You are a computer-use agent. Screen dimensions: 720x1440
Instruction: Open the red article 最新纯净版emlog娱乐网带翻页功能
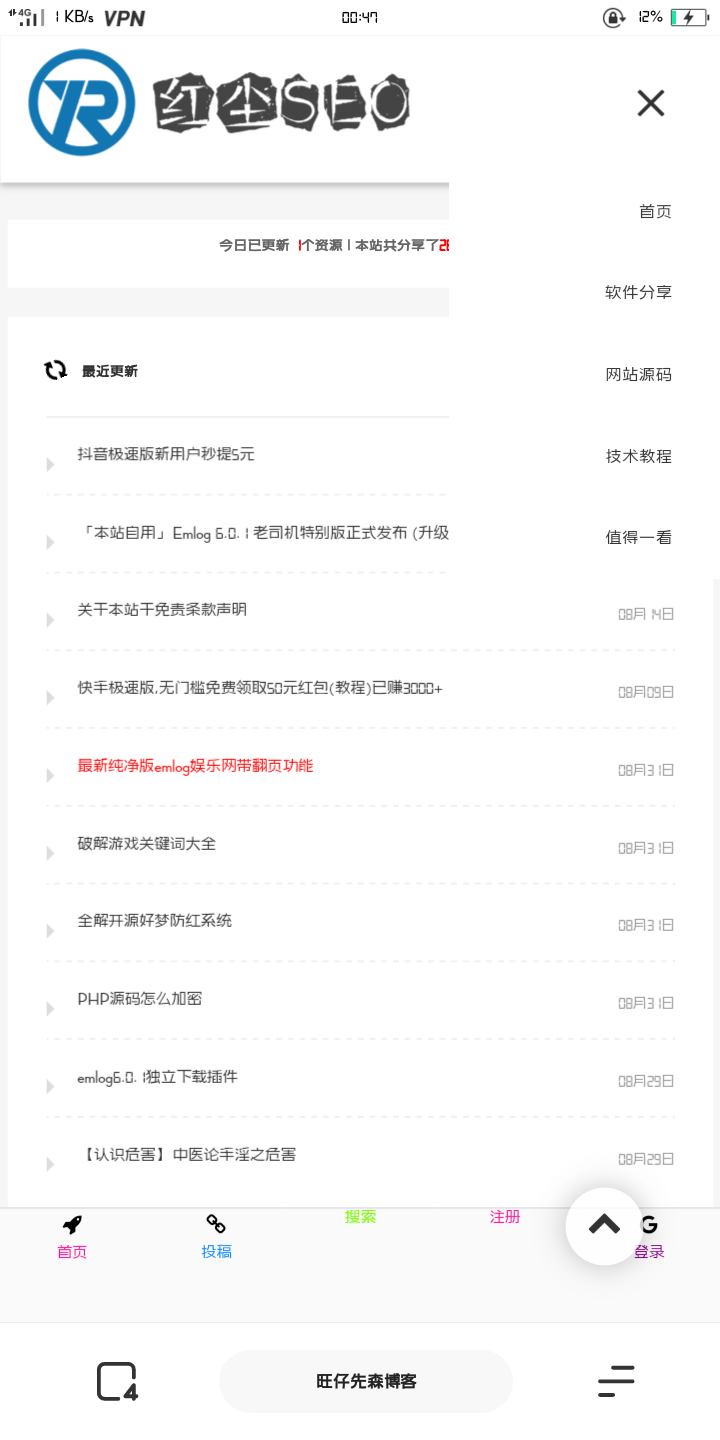tap(196, 765)
